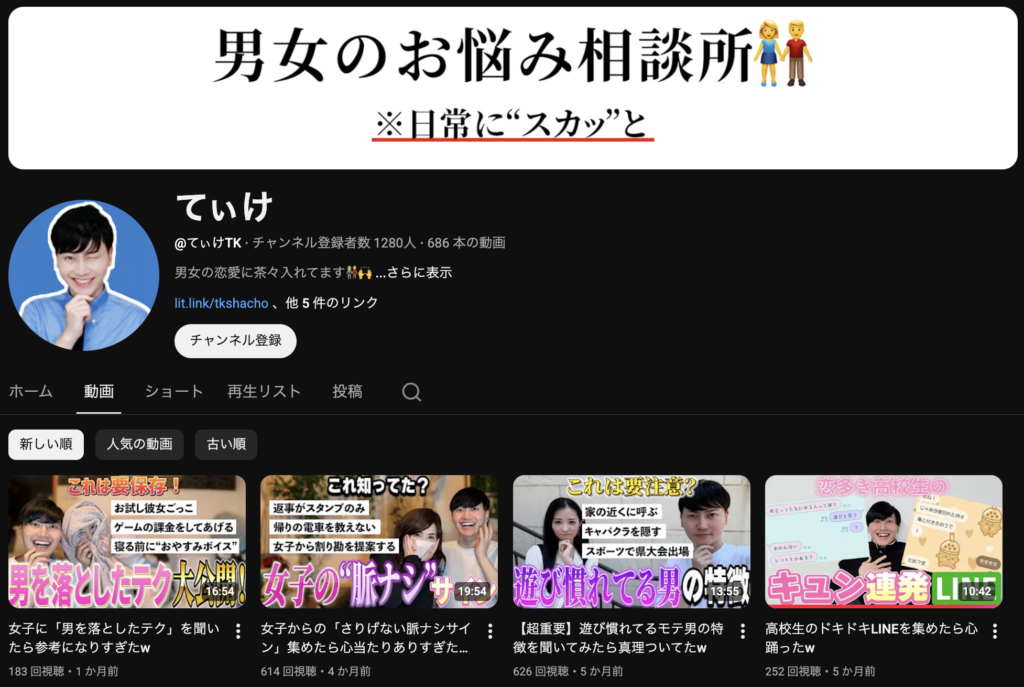Screen dimensions: 1024x687
Task: Open menu for 男を落としたテク video
Action: [x=238, y=631]
